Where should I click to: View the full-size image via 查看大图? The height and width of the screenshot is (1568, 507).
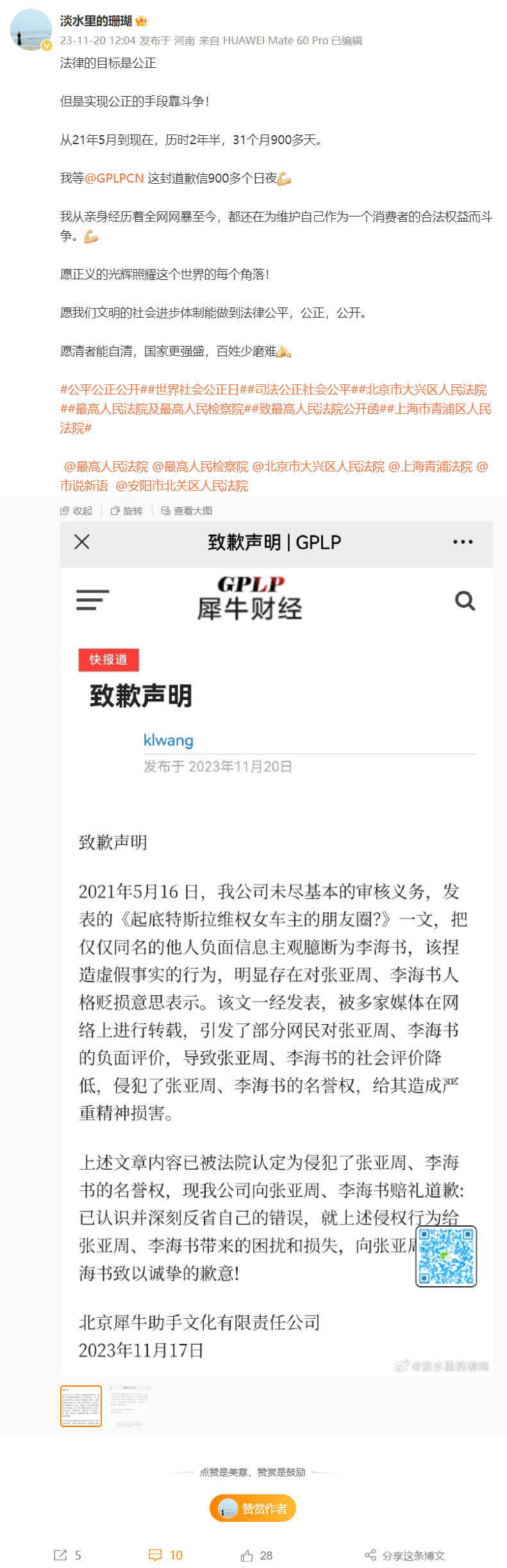tap(187, 510)
